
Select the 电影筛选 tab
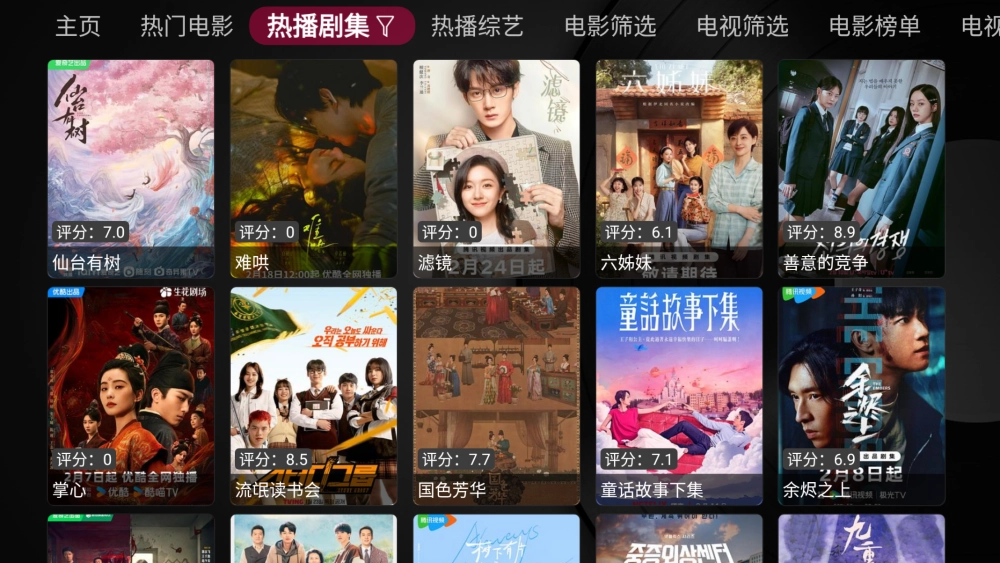610,26
